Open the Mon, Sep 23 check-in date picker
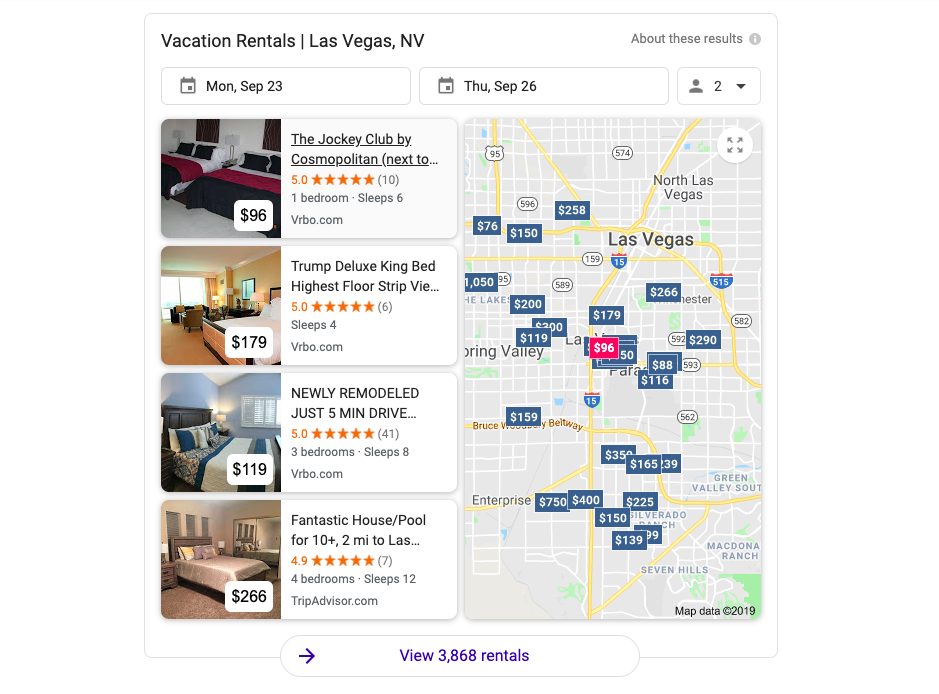The width and height of the screenshot is (939, 694). coord(285,86)
